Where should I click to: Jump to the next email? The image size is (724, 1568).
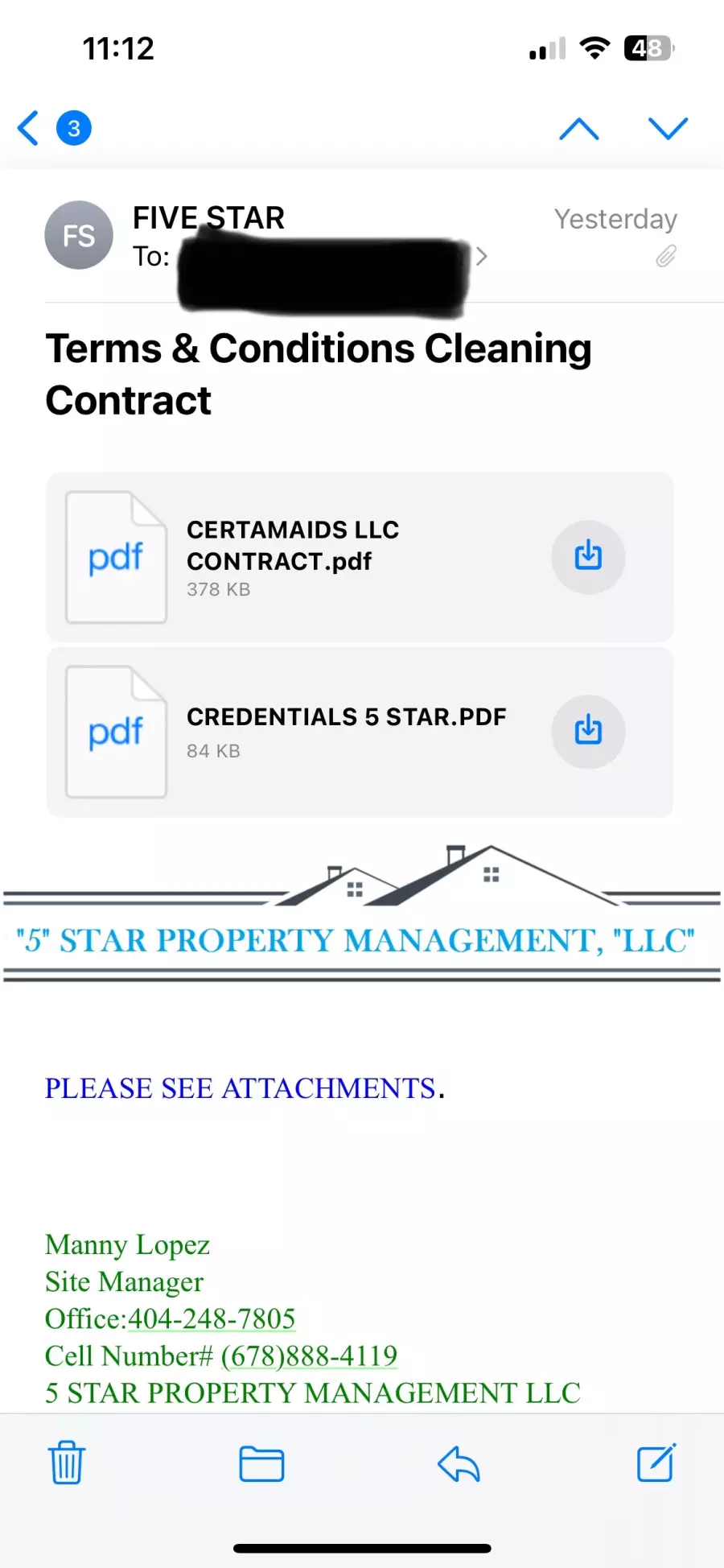668,128
